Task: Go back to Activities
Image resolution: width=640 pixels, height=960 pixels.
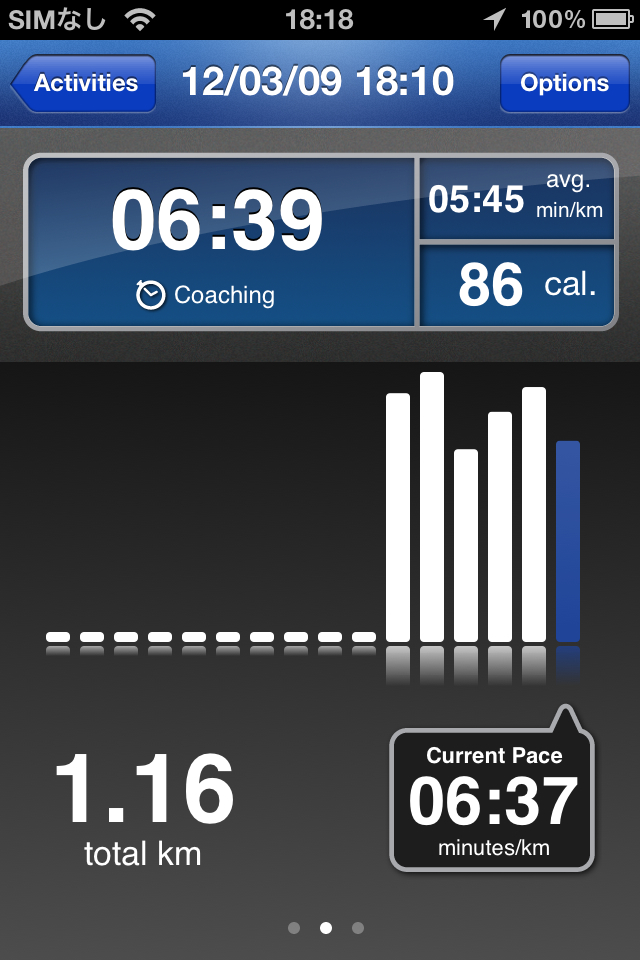Action: point(84,83)
